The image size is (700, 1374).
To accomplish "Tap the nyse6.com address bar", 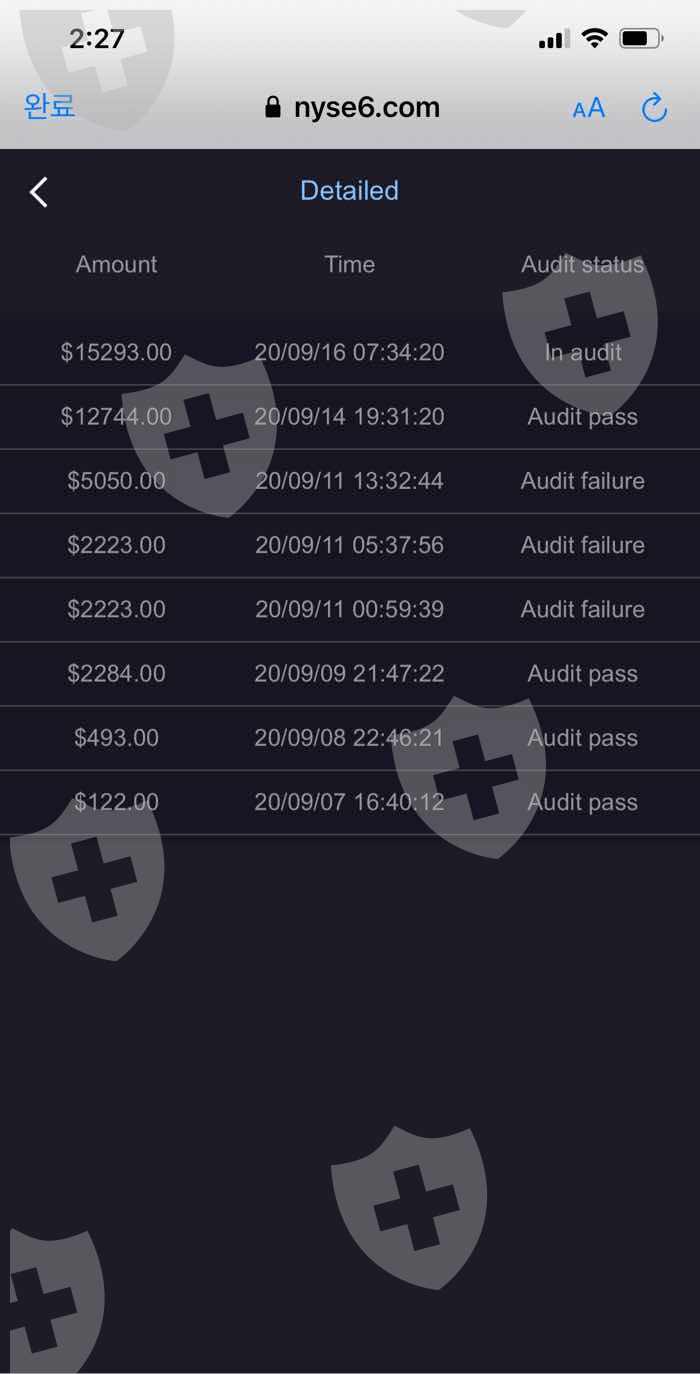I will coord(352,108).
